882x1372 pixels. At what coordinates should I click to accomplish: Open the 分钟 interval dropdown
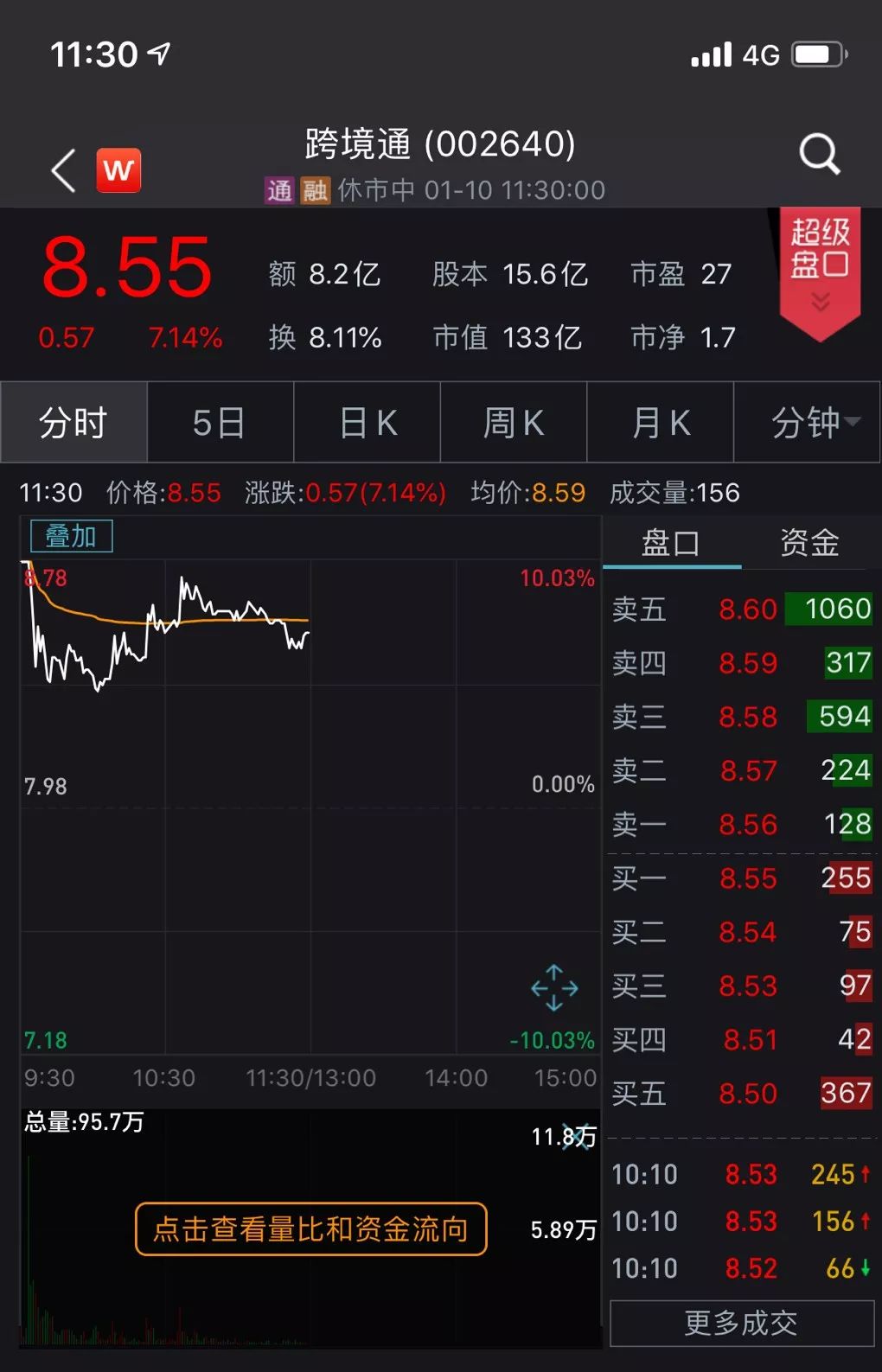pos(813,423)
